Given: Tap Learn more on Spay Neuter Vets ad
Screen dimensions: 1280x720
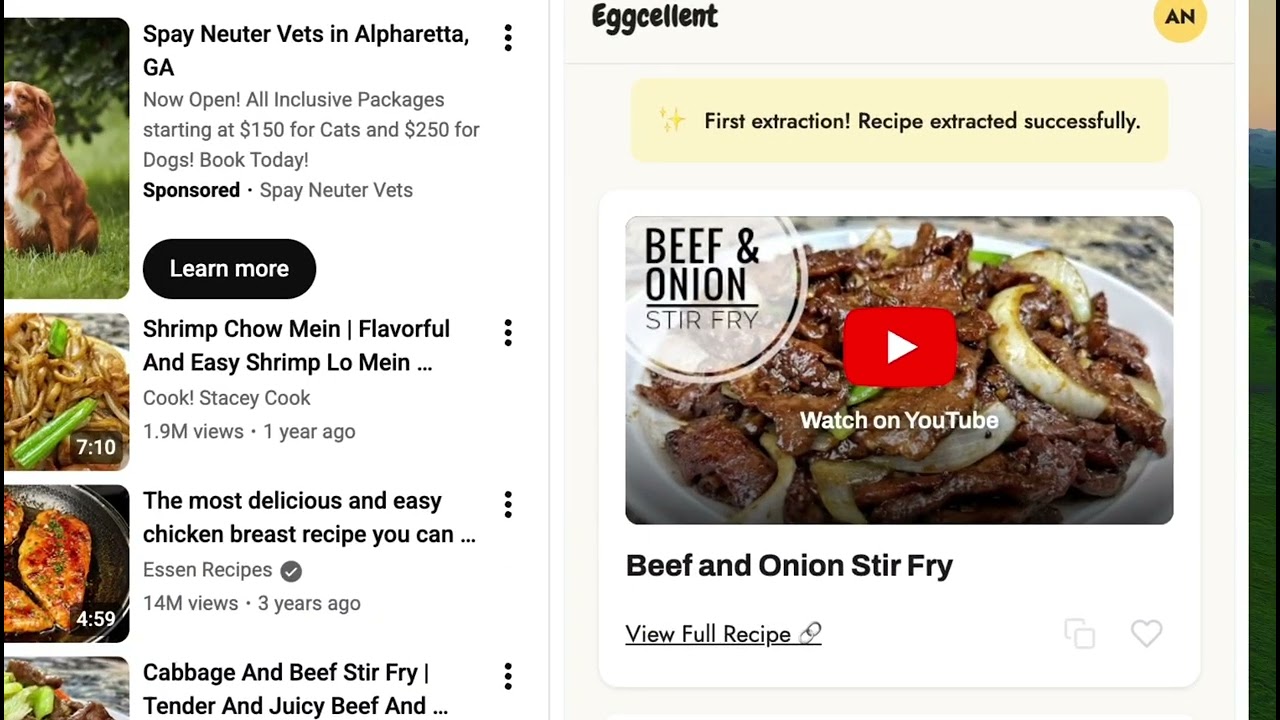Looking at the screenshot, I should 229,269.
